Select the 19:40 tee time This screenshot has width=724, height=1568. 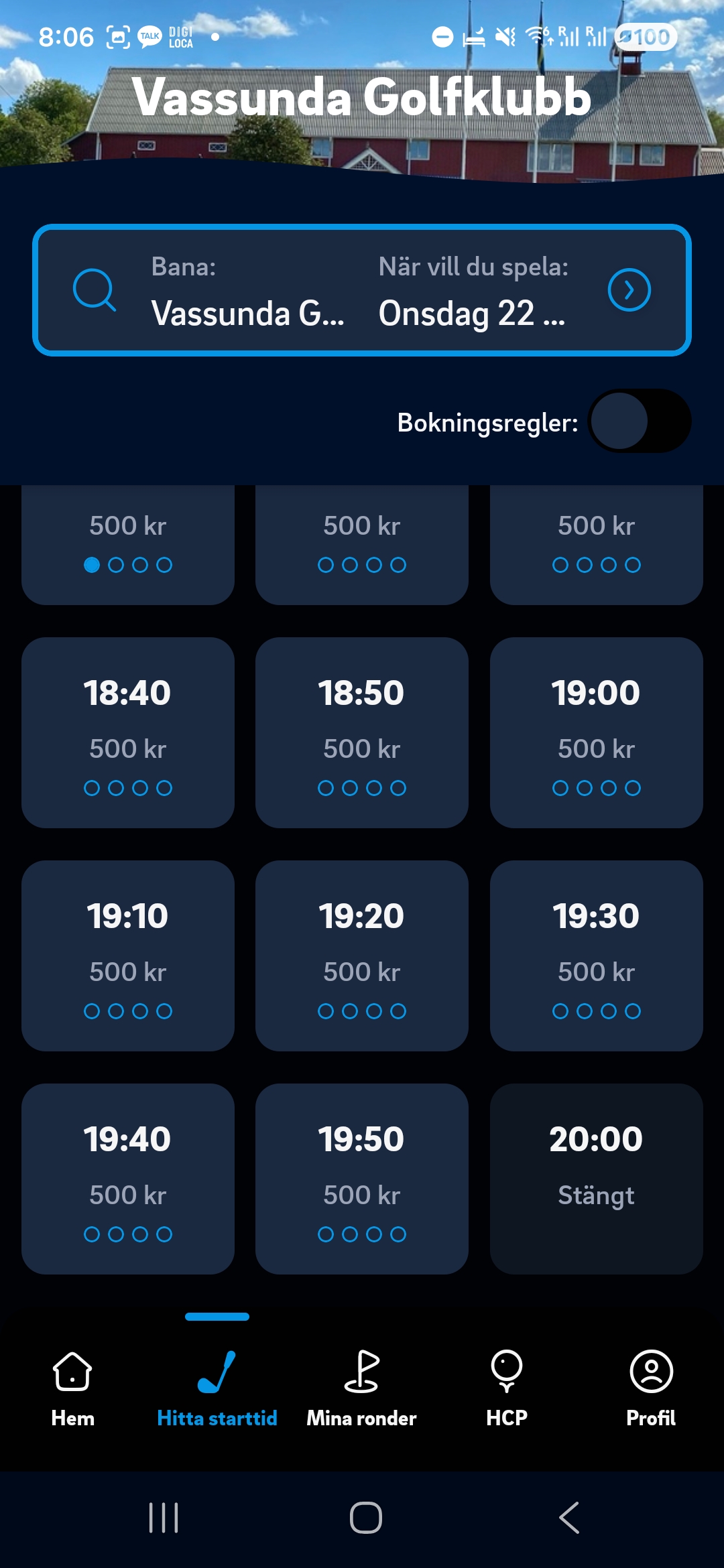click(x=128, y=1179)
